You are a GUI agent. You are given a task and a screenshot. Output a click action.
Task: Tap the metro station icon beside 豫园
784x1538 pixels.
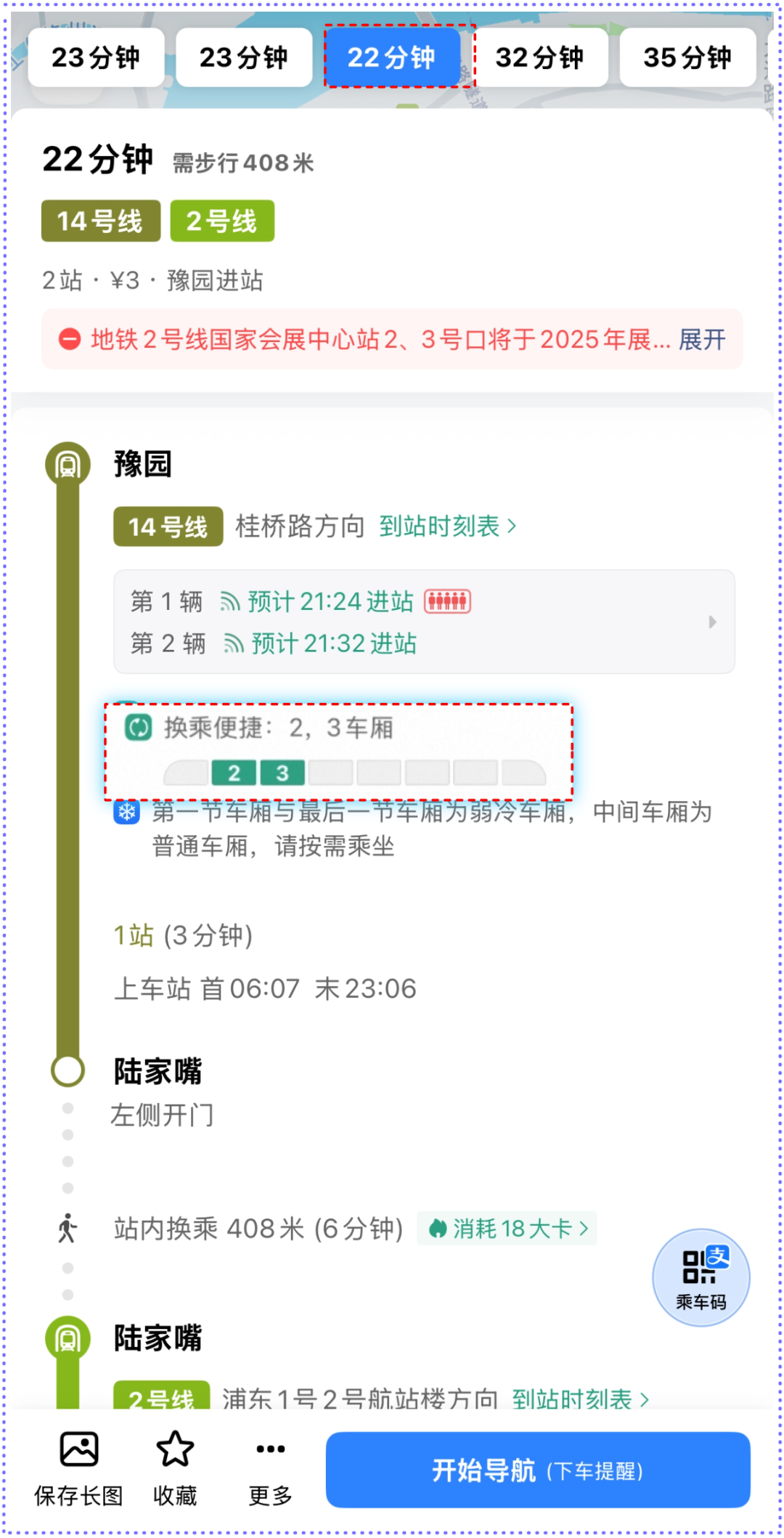click(x=68, y=463)
